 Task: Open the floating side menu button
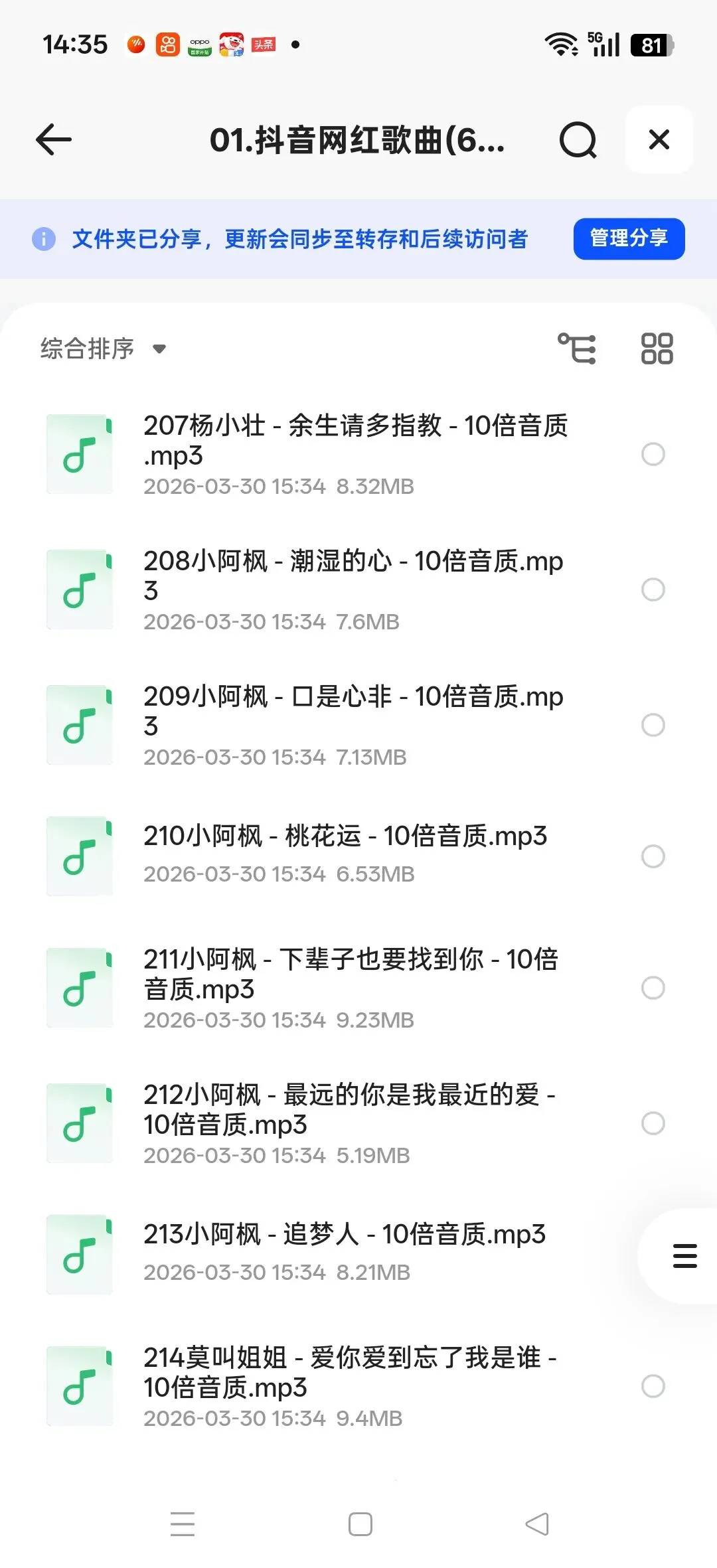684,1256
